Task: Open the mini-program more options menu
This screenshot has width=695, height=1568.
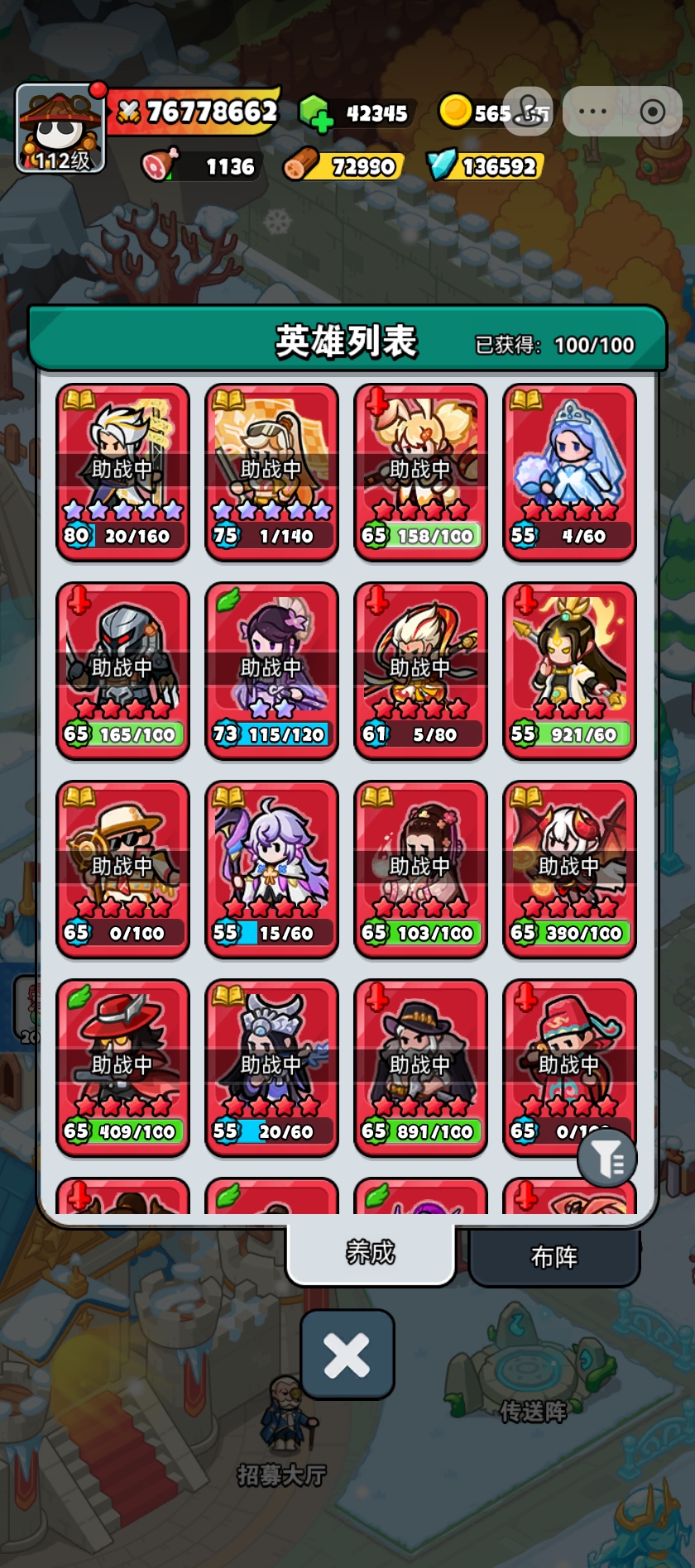Action: coord(592,111)
